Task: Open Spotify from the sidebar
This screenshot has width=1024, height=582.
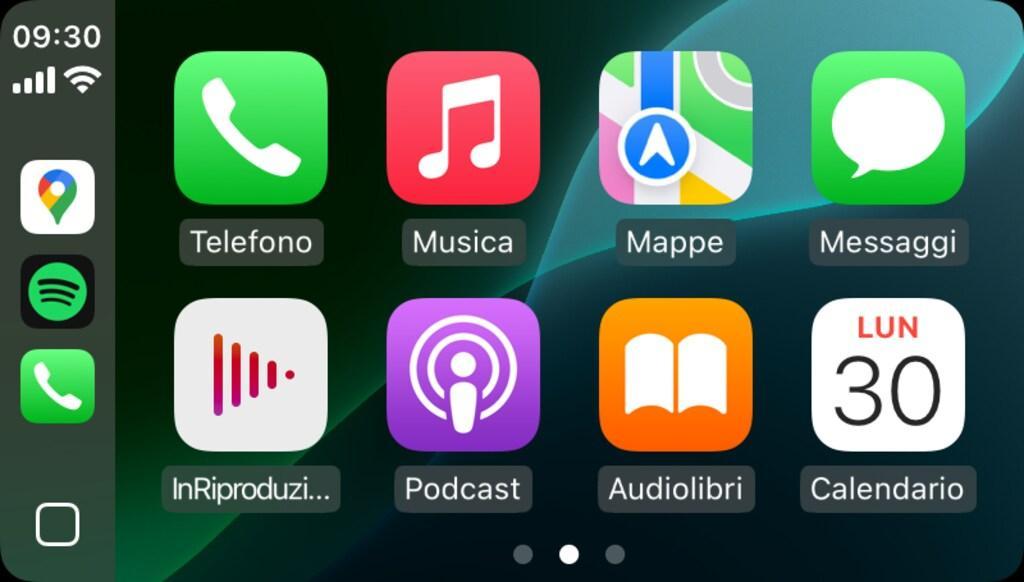Action: (58, 291)
